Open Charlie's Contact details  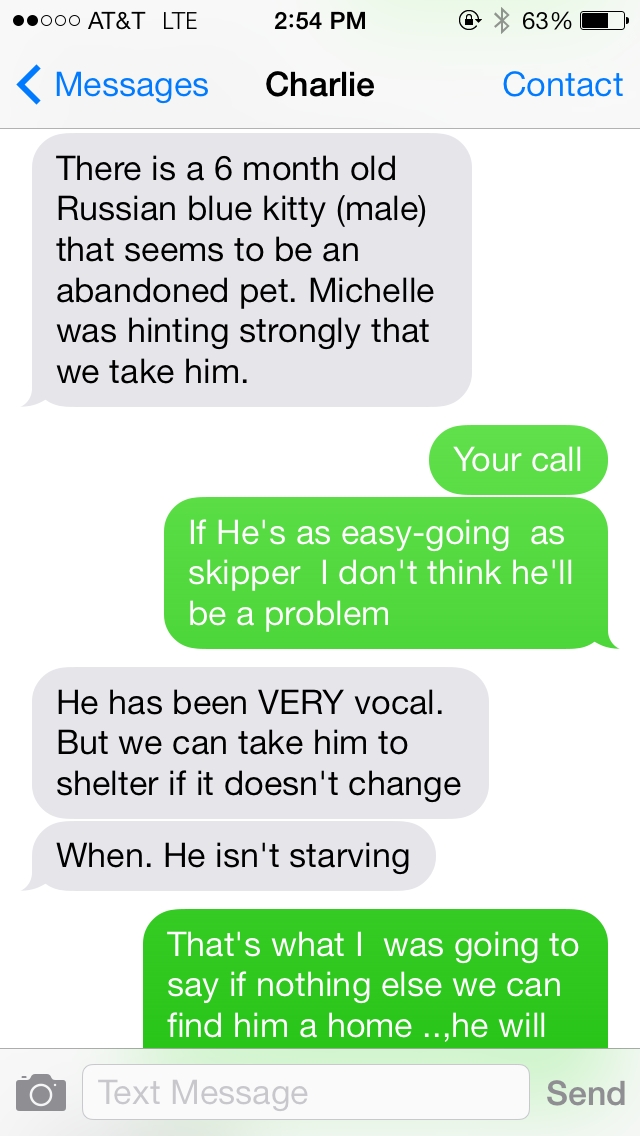click(x=562, y=85)
